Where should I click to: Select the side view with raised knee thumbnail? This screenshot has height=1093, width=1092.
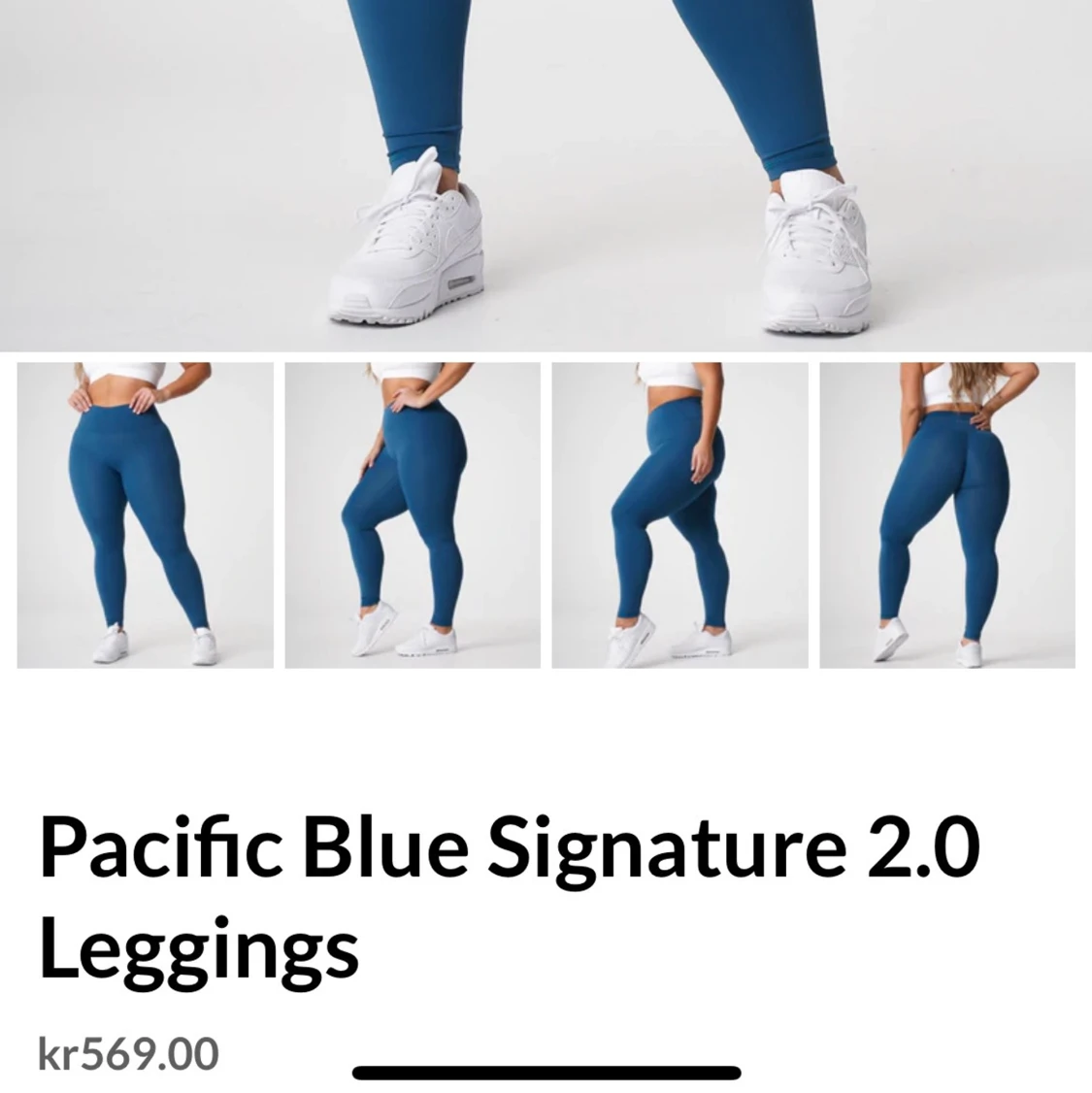[x=413, y=515]
